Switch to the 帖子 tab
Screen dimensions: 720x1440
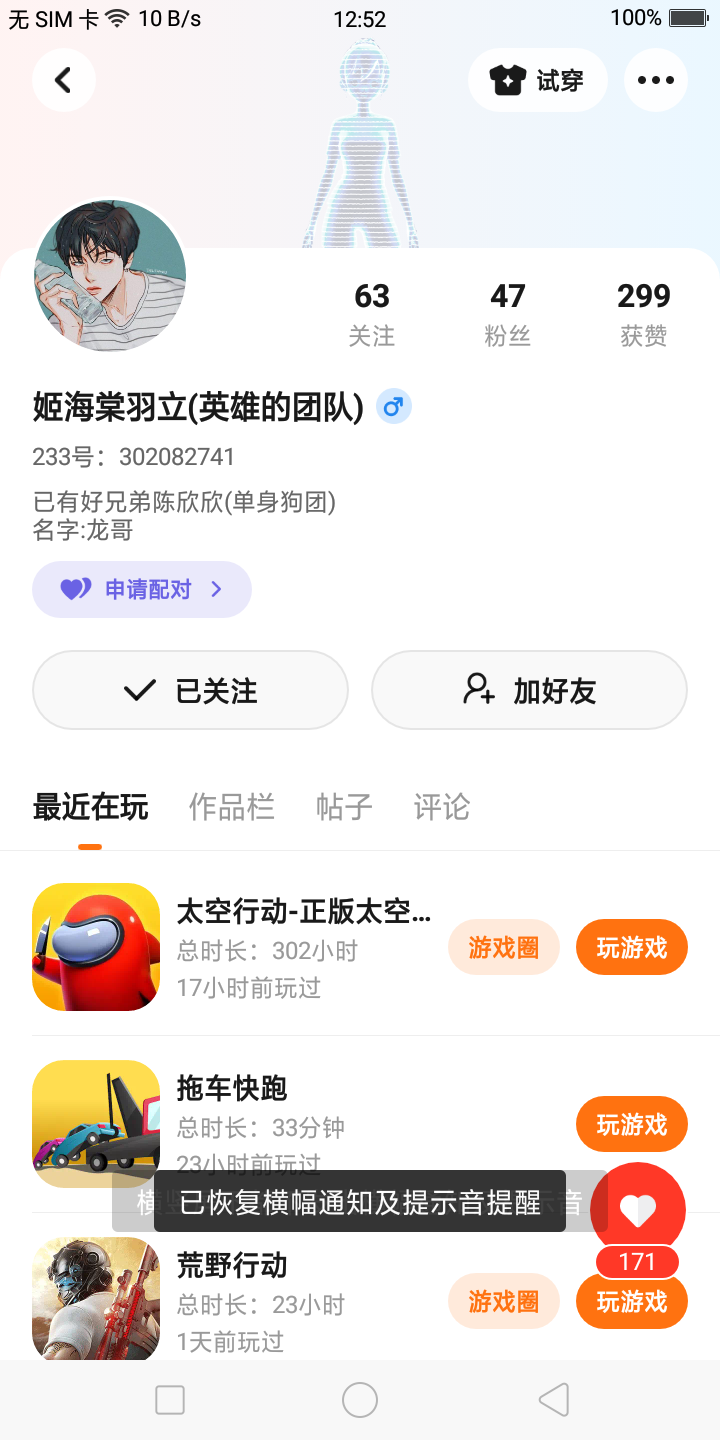pos(344,807)
